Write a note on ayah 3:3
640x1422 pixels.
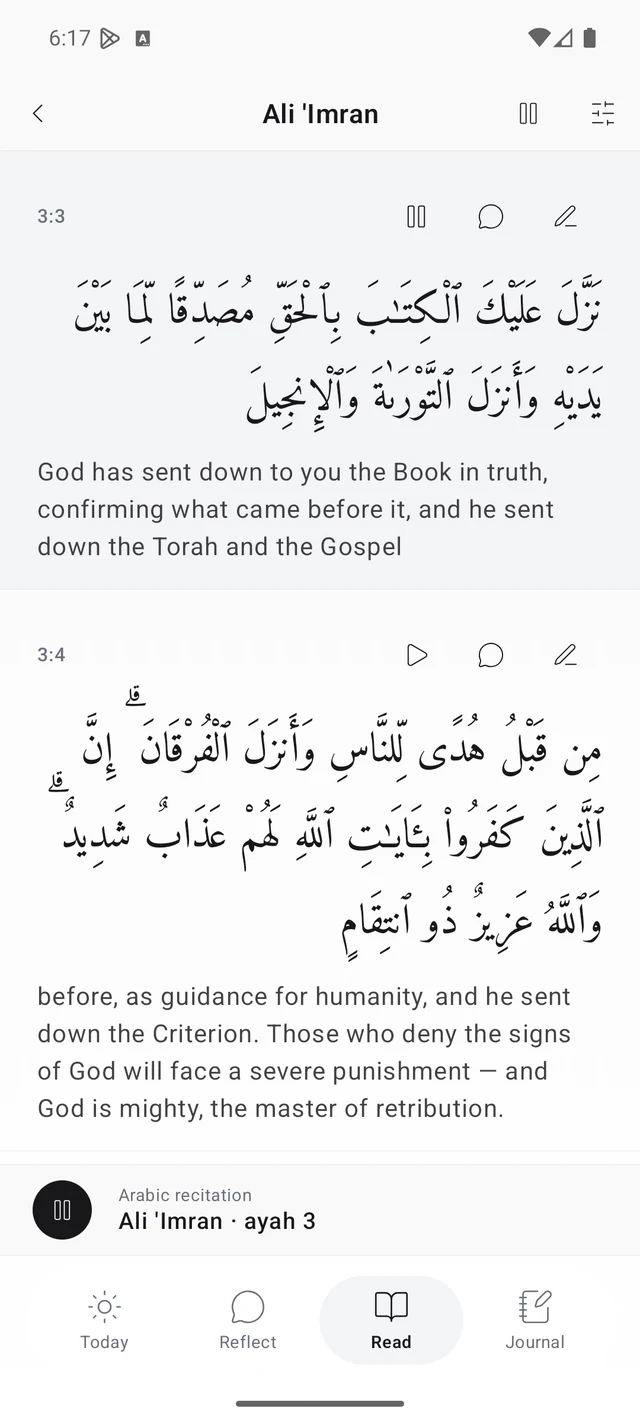[x=565, y=216]
